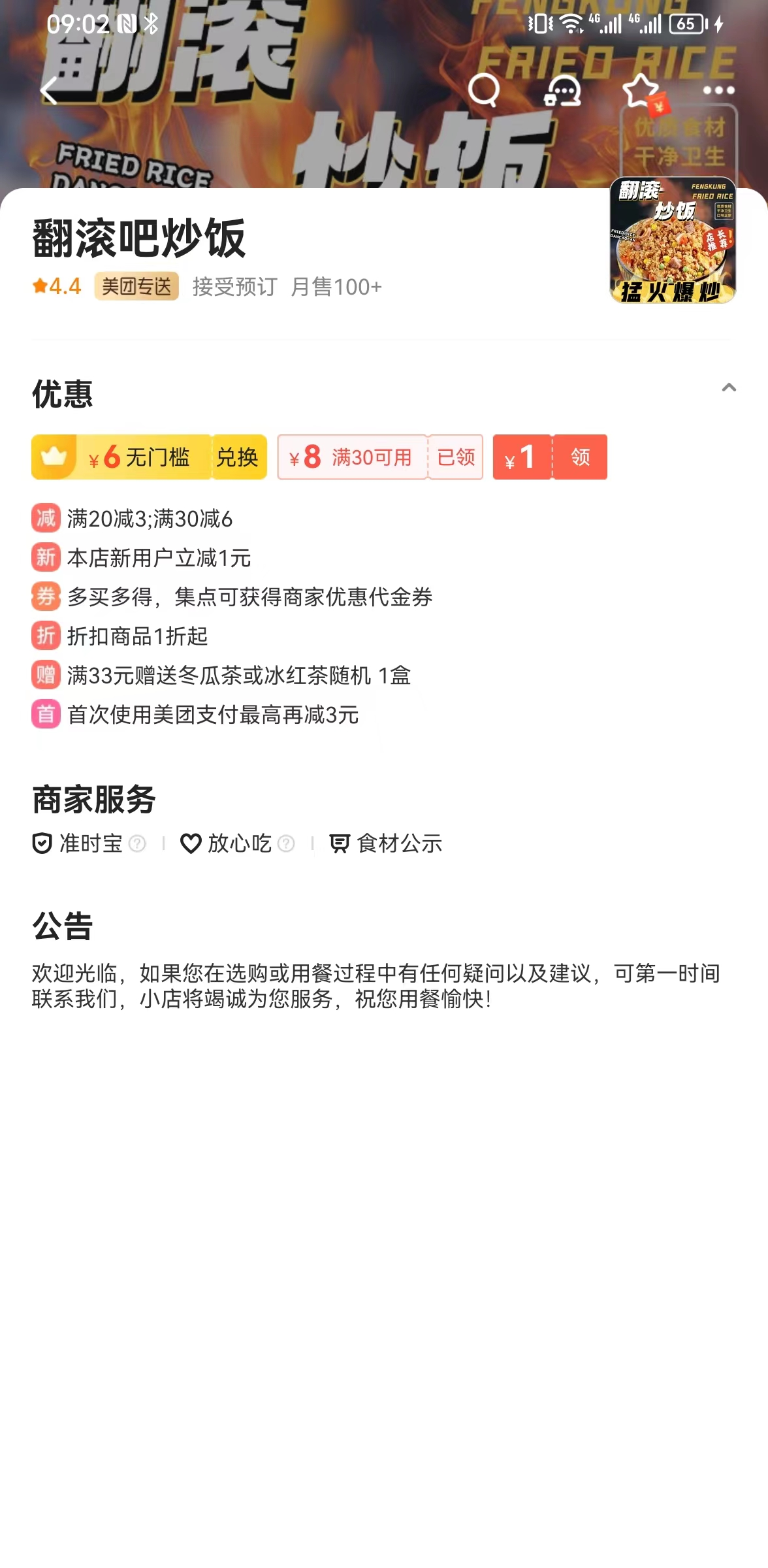Favorite this store with the star icon

pyautogui.click(x=641, y=90)
